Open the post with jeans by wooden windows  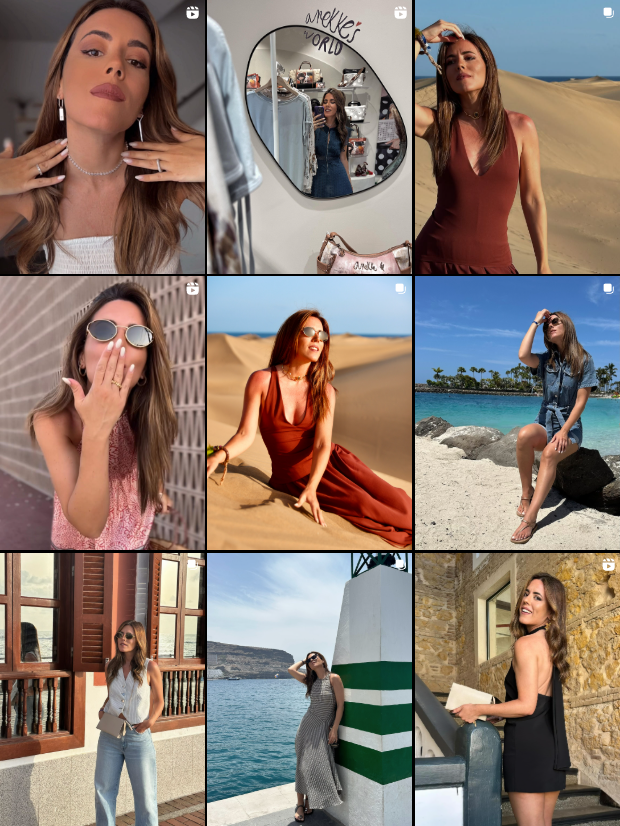pyautogui.click(x=102, y=689)
